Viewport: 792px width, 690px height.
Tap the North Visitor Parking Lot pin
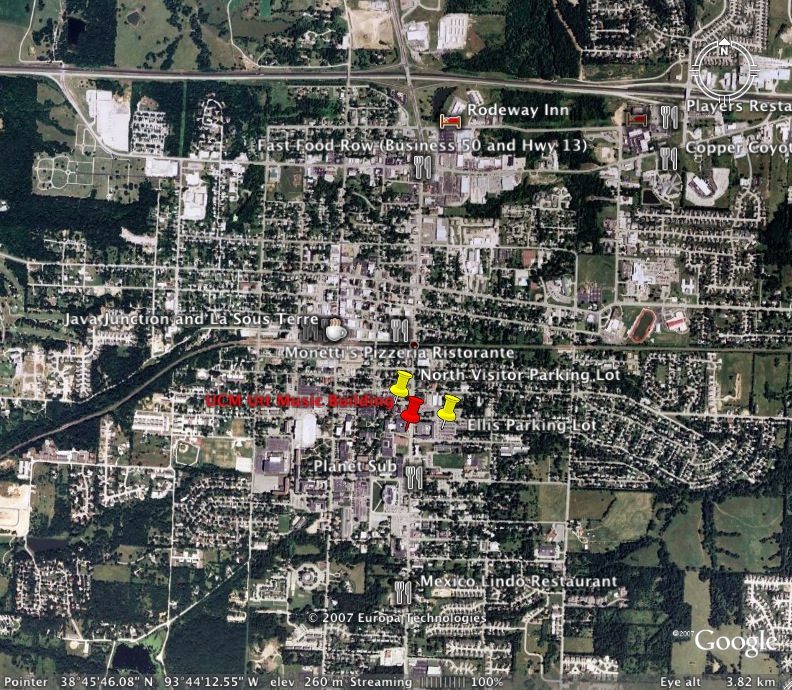pyautogui.click(x=401, y=382)
